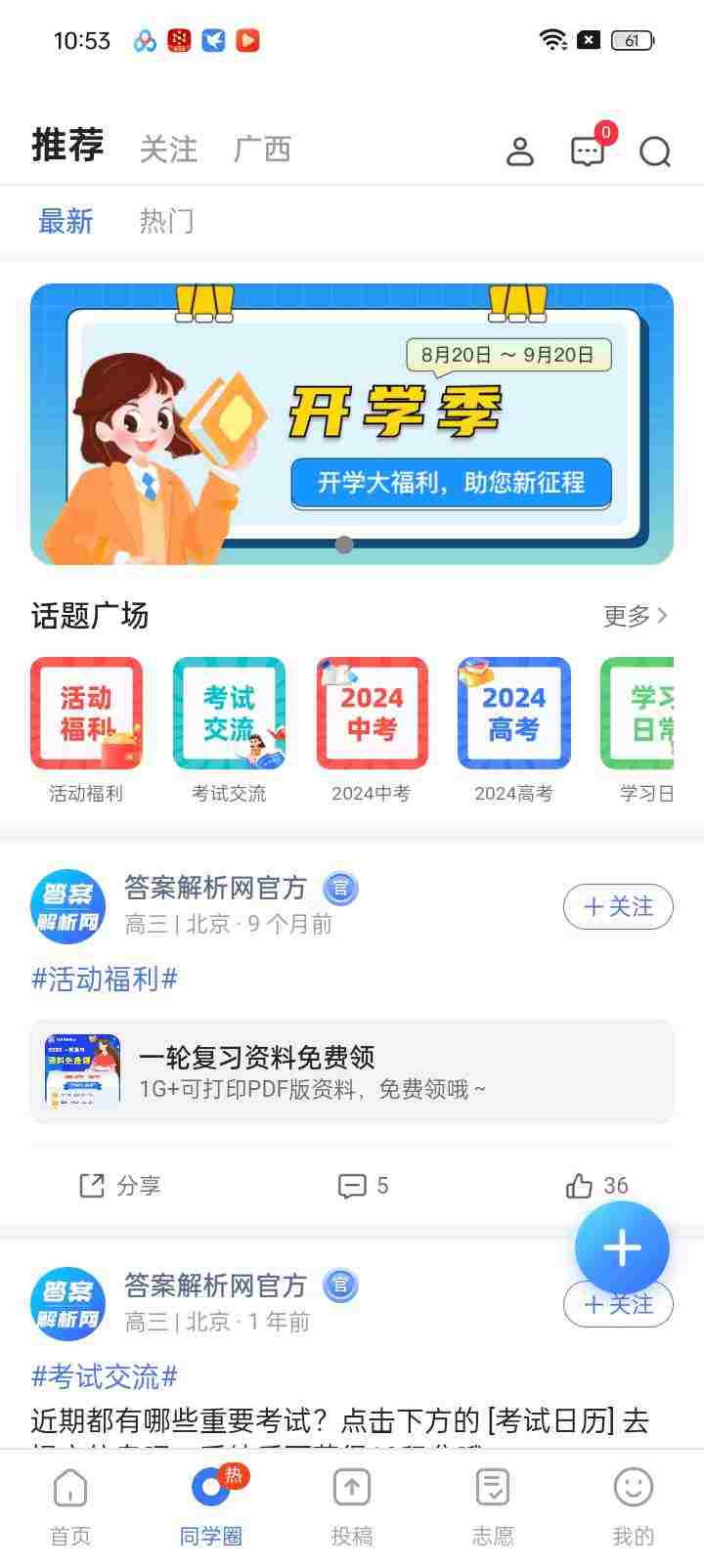This screenshot has width=704, height=1568.
Task: Open the 志愿 tab
Action: (492, 1507)
